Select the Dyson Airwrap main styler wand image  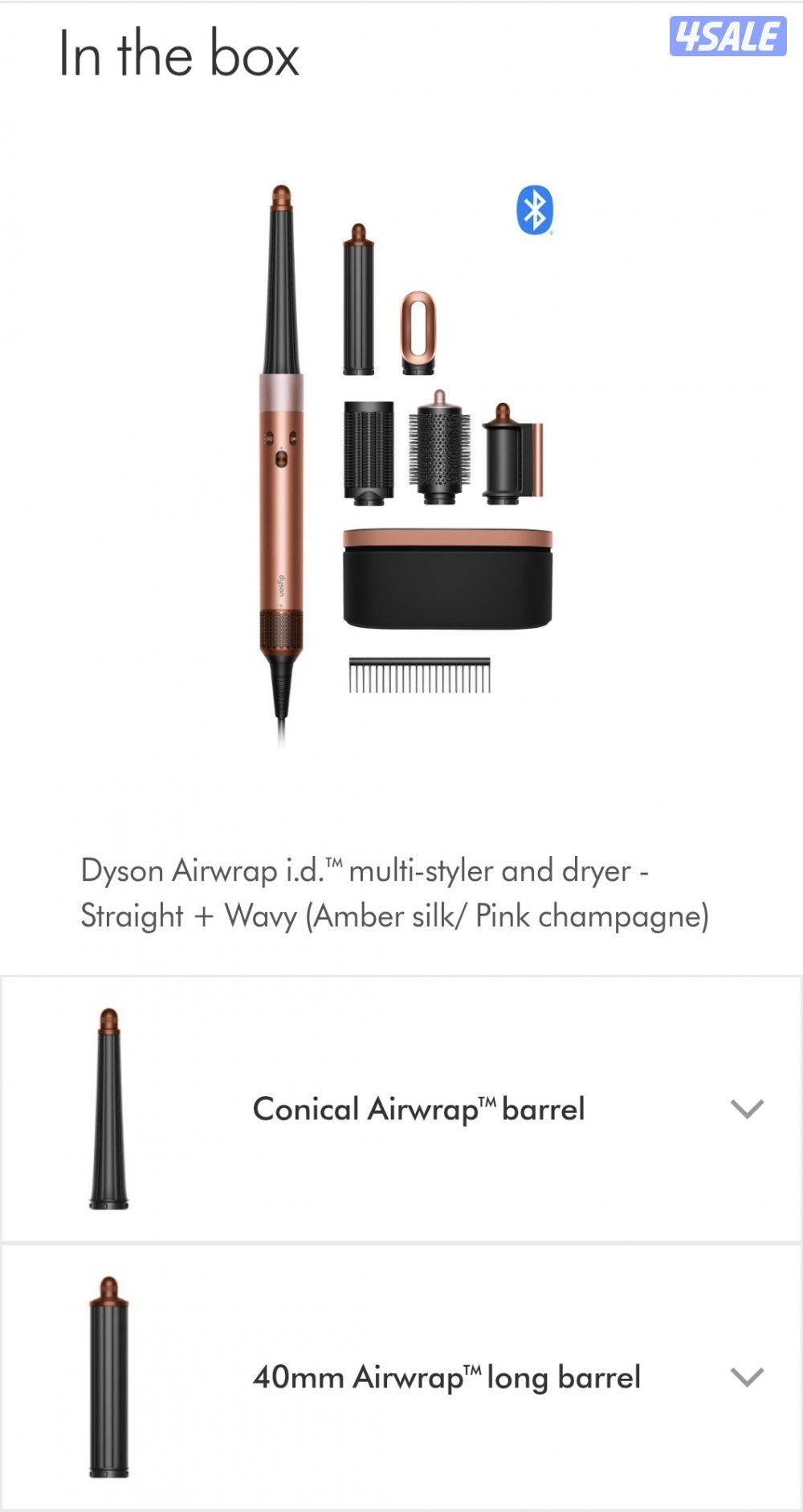(x=281, y=482)
